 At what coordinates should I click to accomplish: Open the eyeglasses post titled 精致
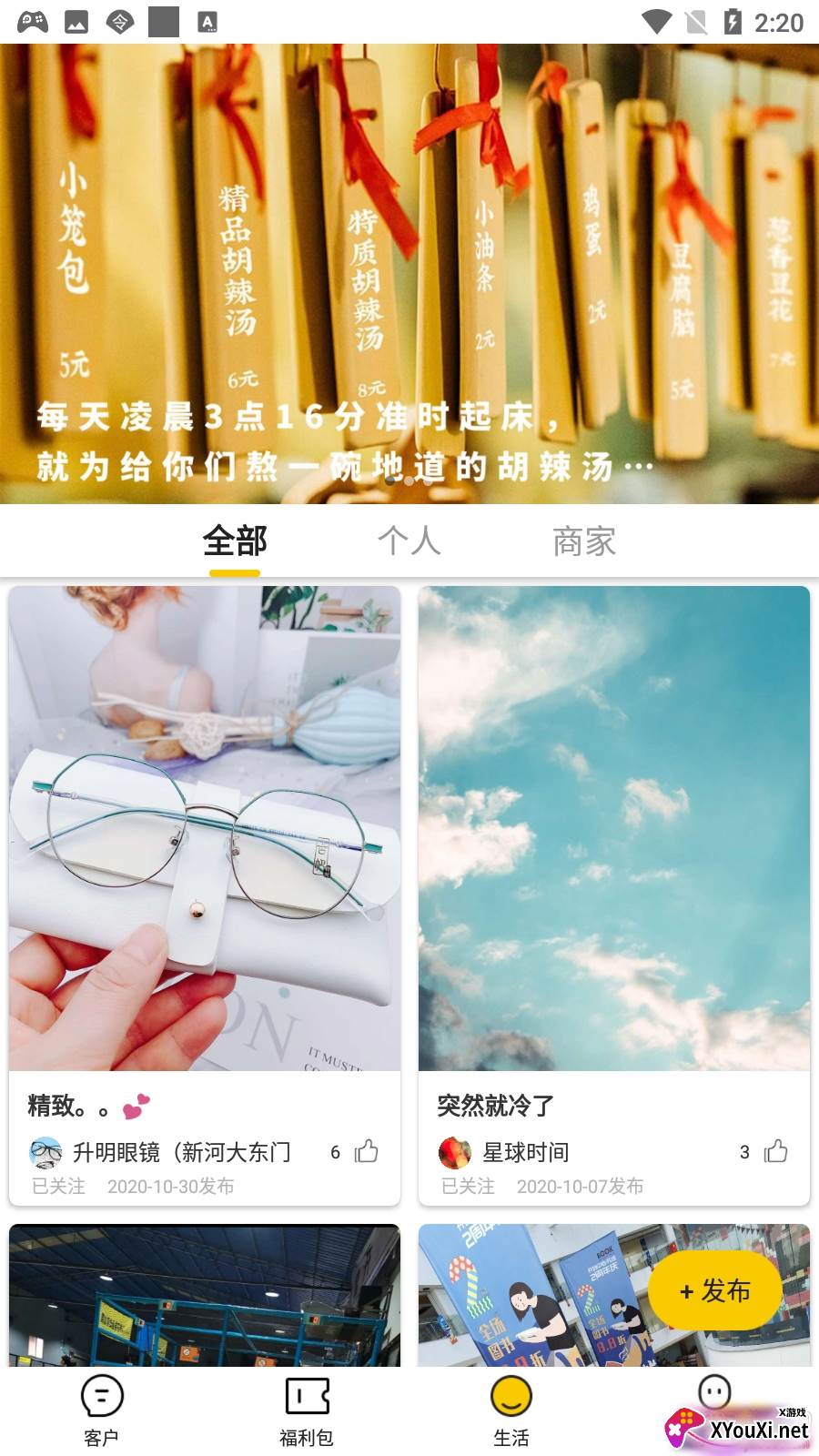pyautogui.click(x=205, y=828)
